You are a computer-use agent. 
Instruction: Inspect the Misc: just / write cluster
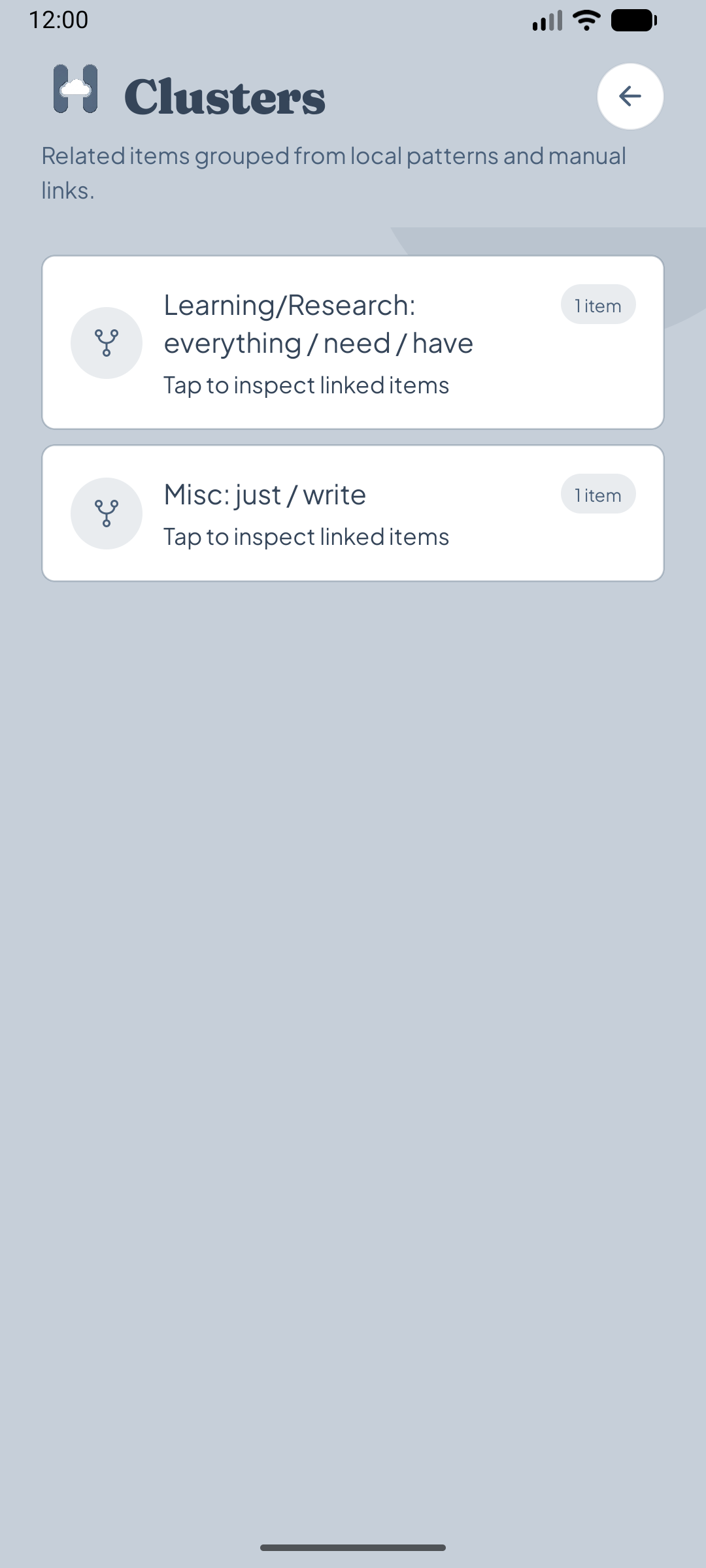coord(353,514)
